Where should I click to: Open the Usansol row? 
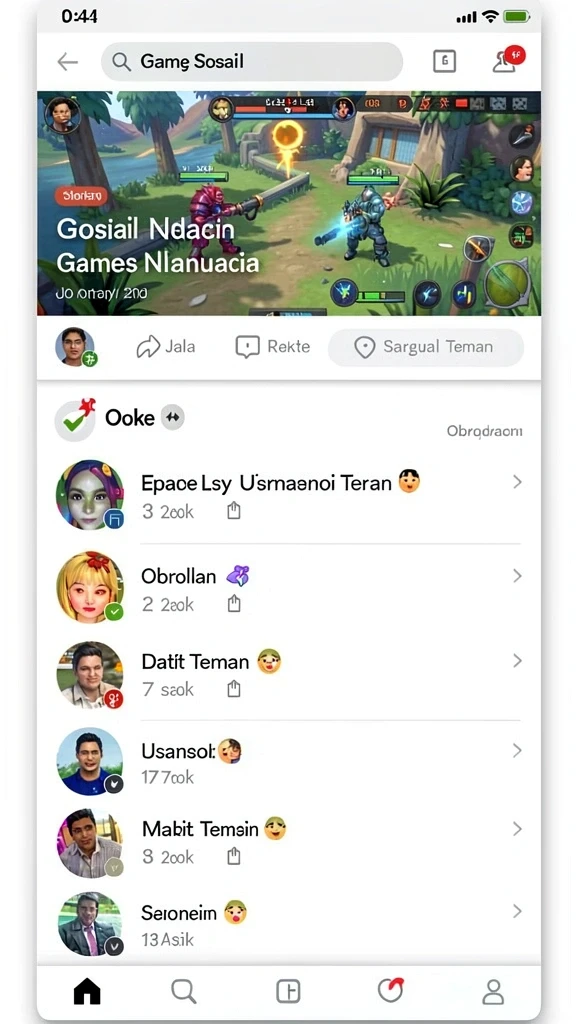coord(289,761)
